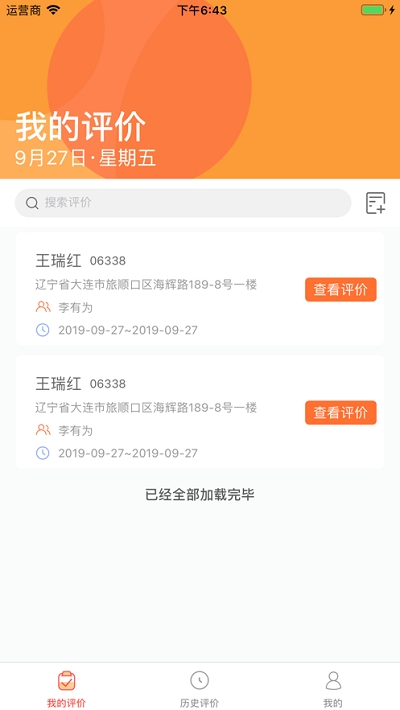Screen dimensions: 400x710
Task: Open the add-evaluation icon beside search
Action: coord(376,203)
